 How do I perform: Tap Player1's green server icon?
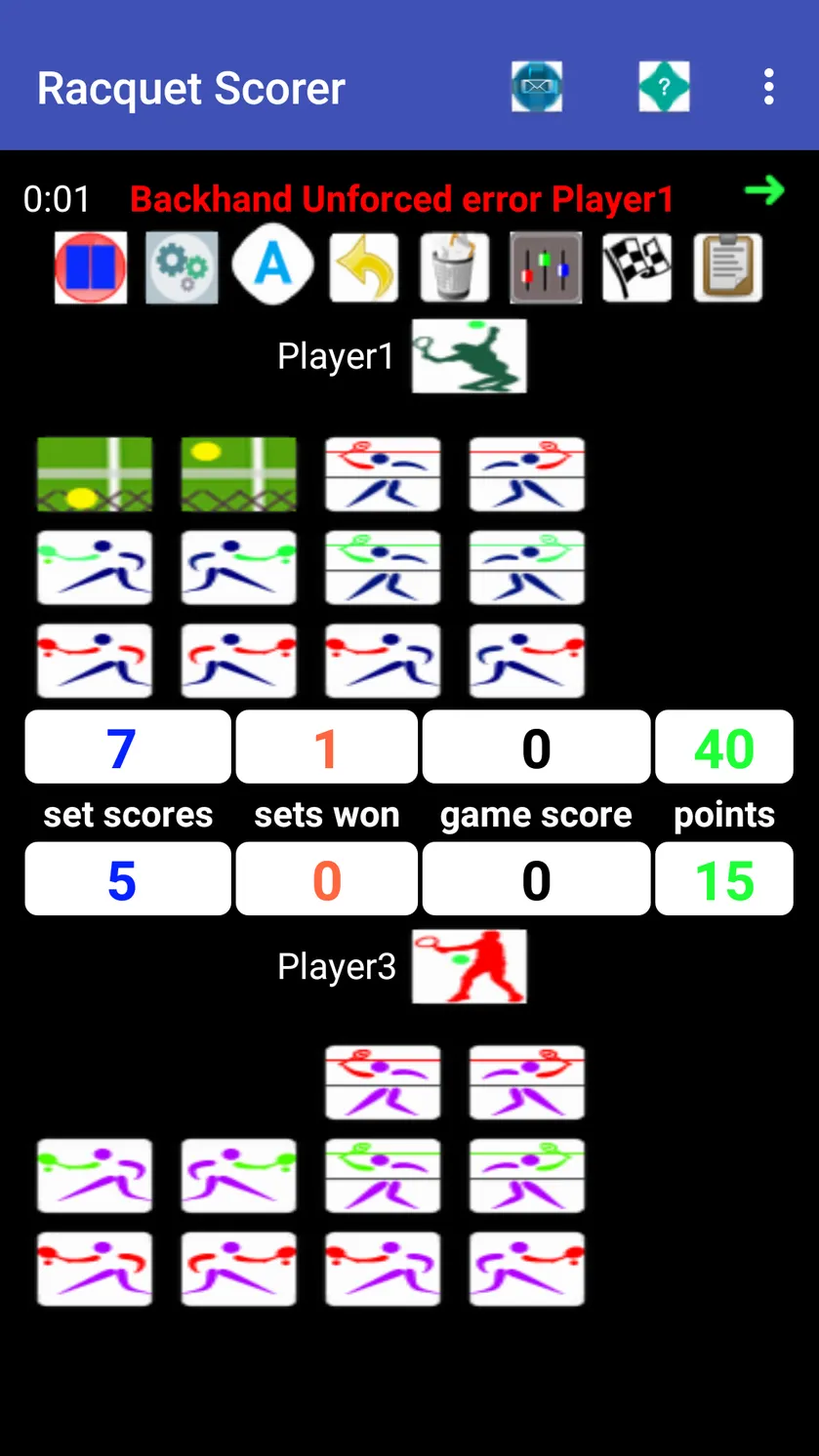(x=470, y=356)
